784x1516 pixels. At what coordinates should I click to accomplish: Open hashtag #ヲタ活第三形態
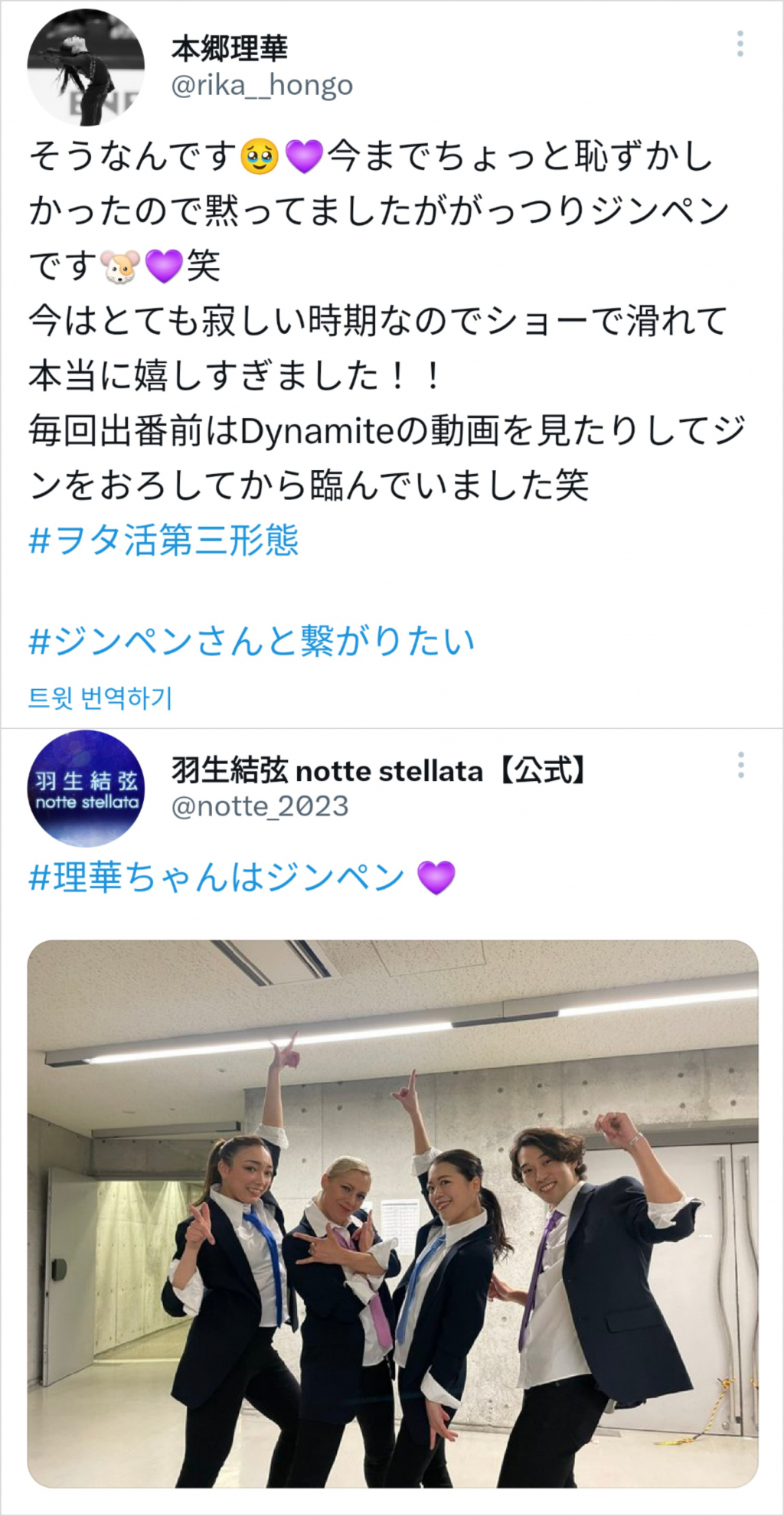click(x=163, y=541)
